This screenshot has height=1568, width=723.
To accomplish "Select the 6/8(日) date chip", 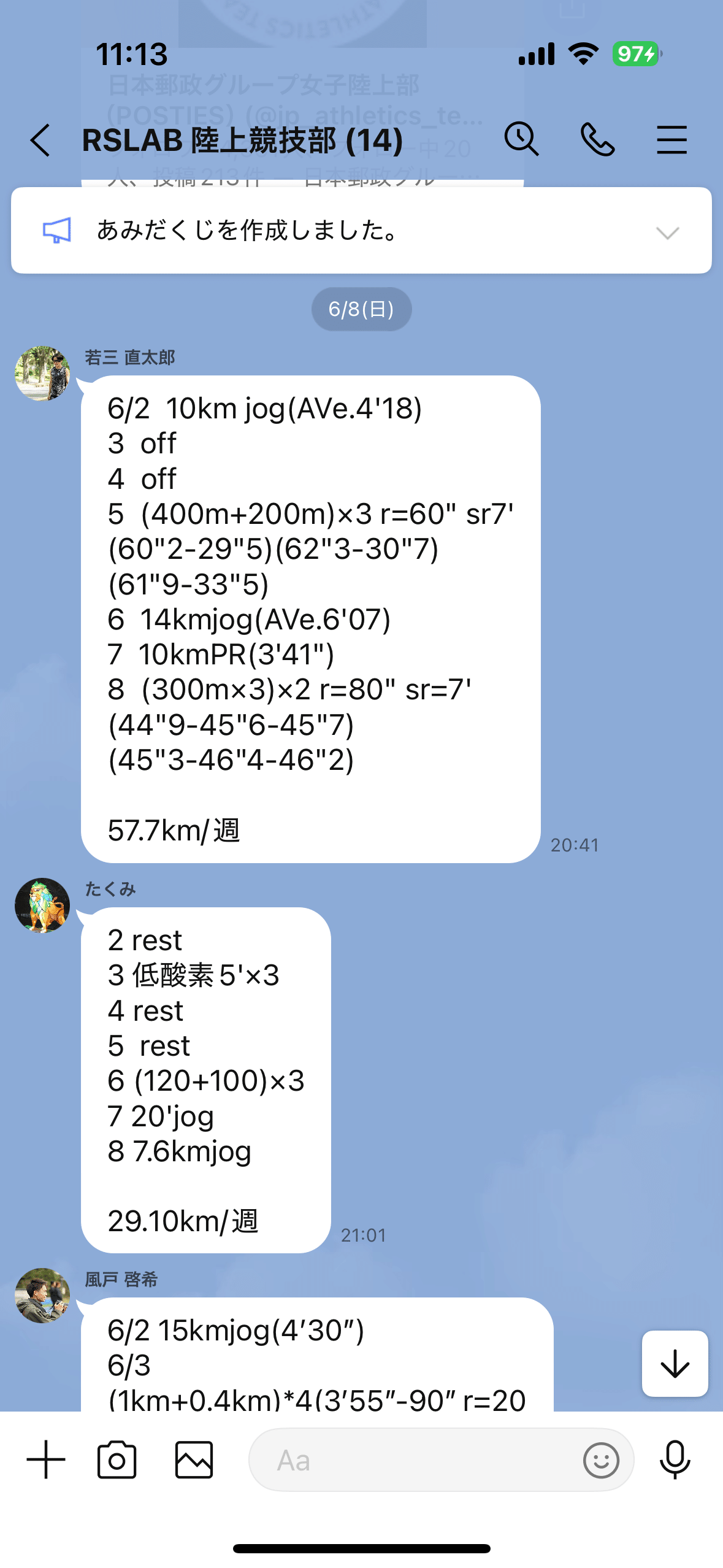I will (361, 309).
